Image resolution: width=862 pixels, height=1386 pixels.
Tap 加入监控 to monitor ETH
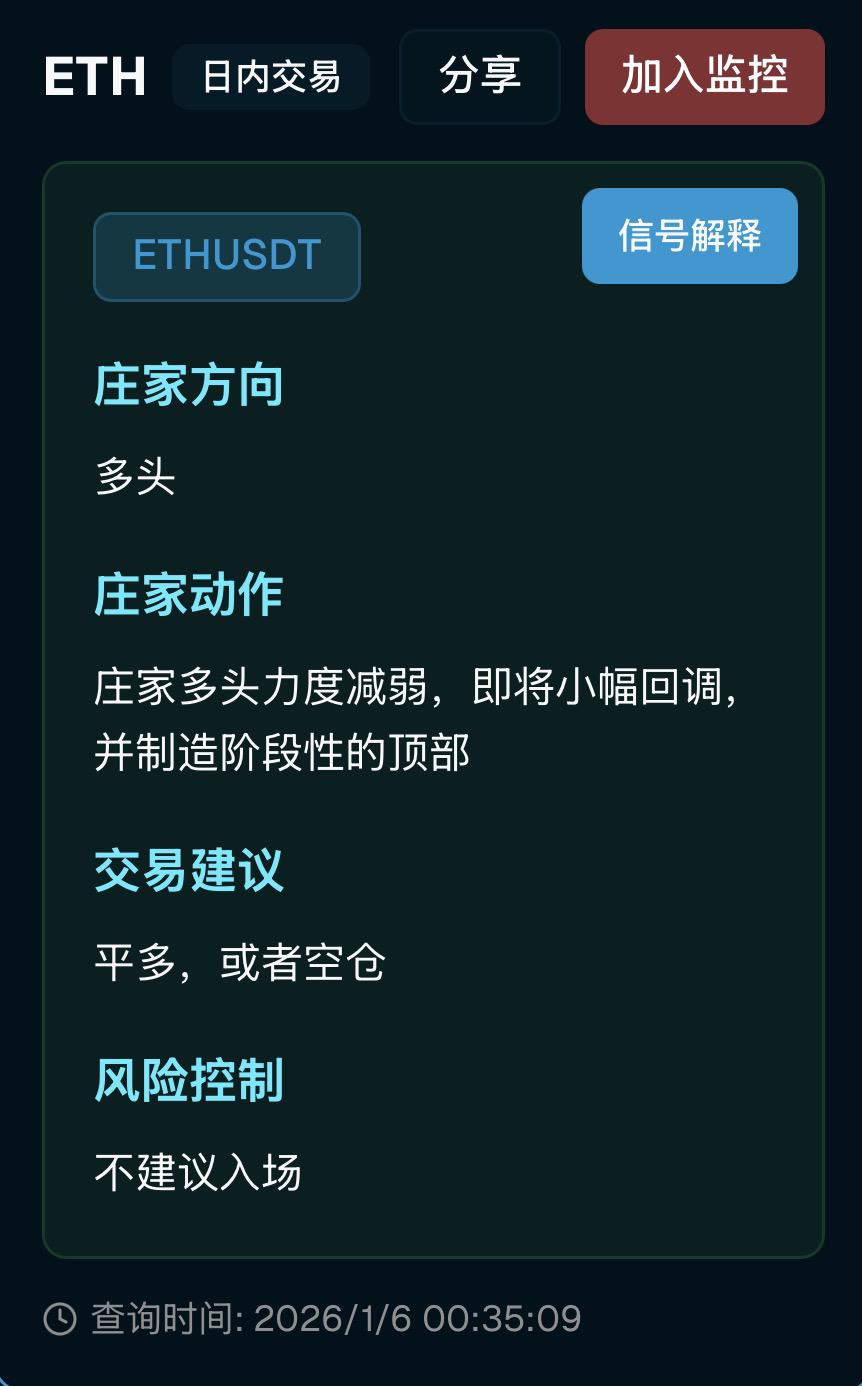click(x=704, y=77)
